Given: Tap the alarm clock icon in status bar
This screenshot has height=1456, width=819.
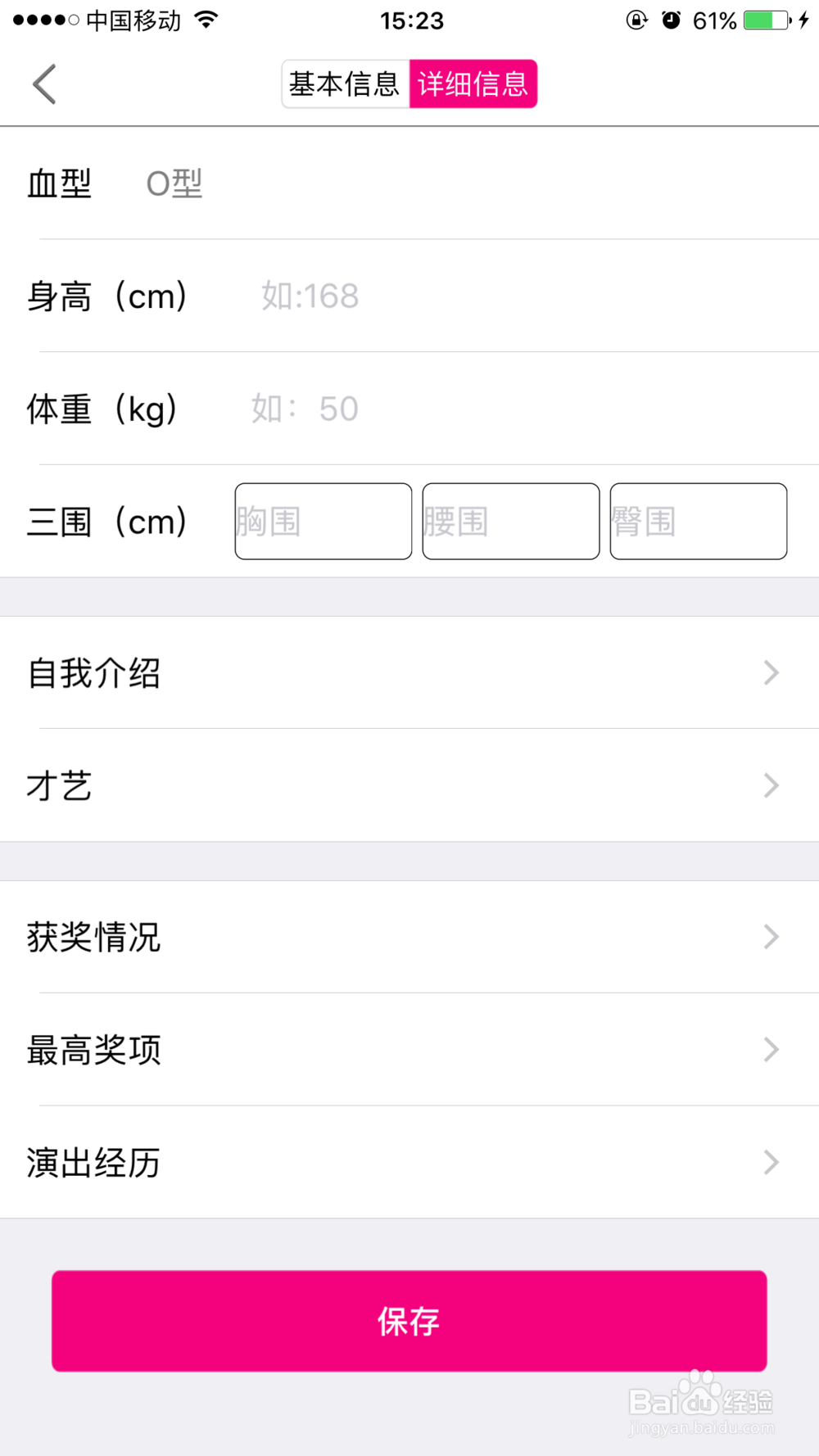Looking at the screenshot, I should (x=672, y=20).
